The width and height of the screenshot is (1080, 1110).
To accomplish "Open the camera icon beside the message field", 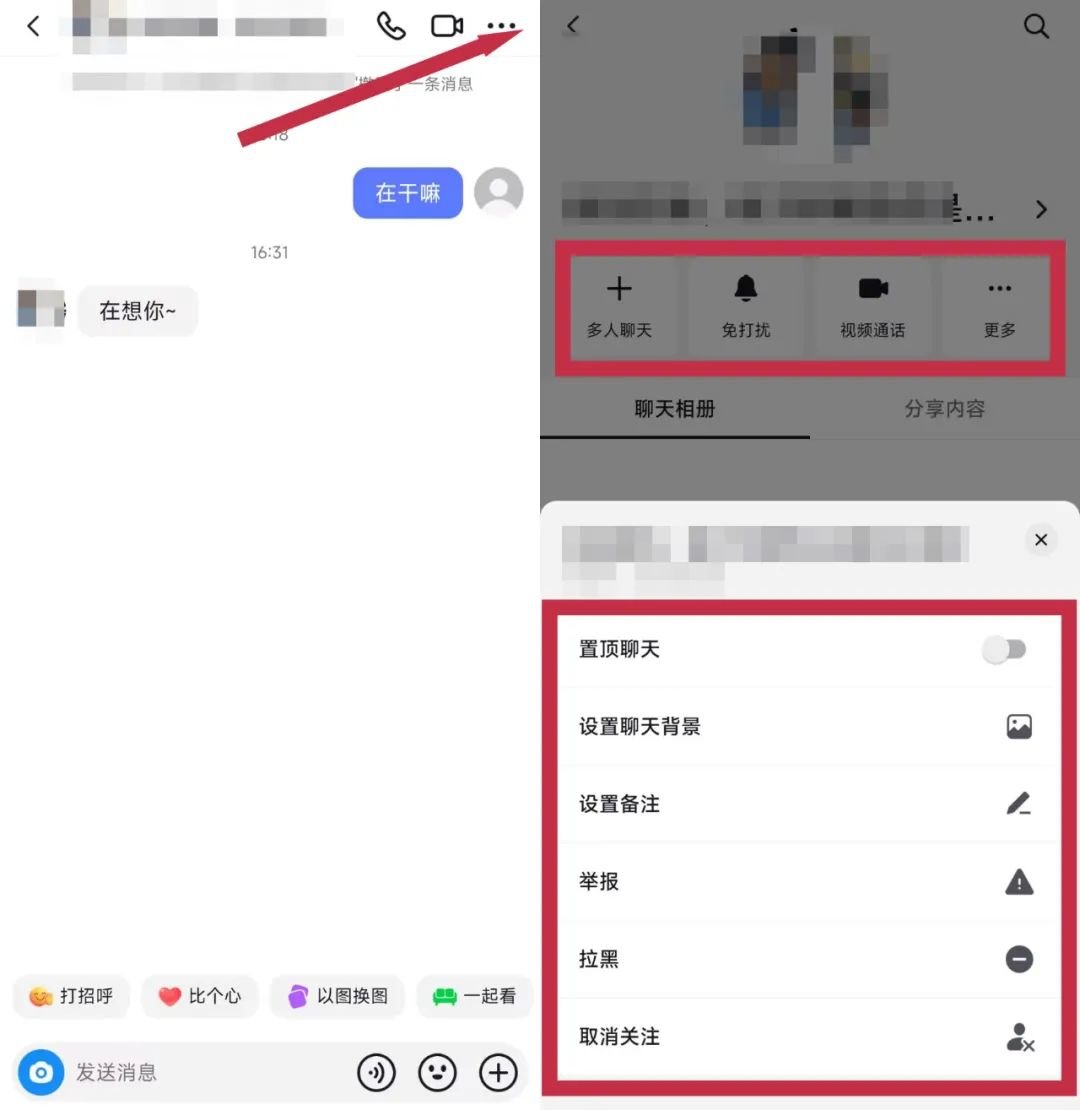I will coord(41,1073).
